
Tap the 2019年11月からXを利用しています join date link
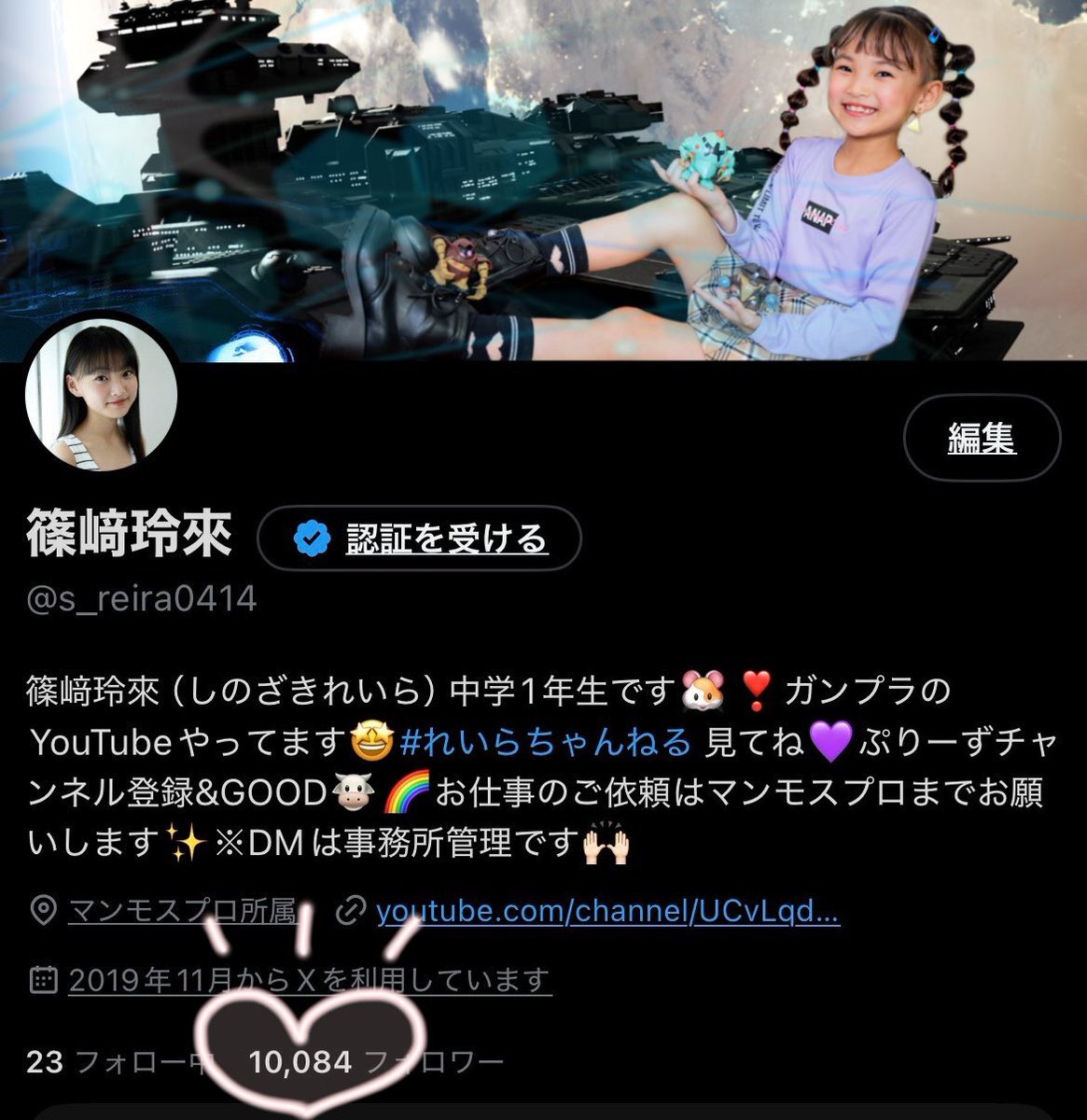tap(309, 980)
